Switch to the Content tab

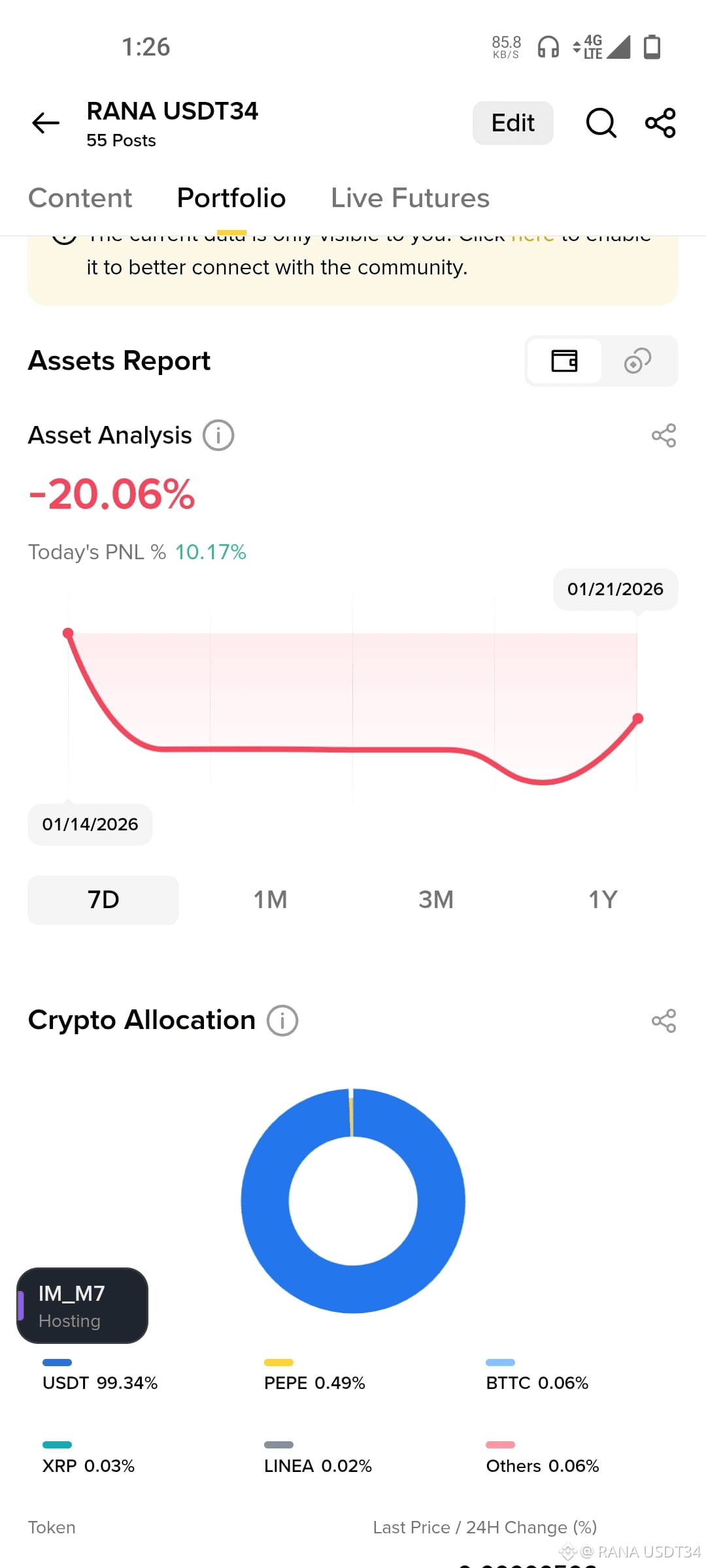[x=80, y=198]
